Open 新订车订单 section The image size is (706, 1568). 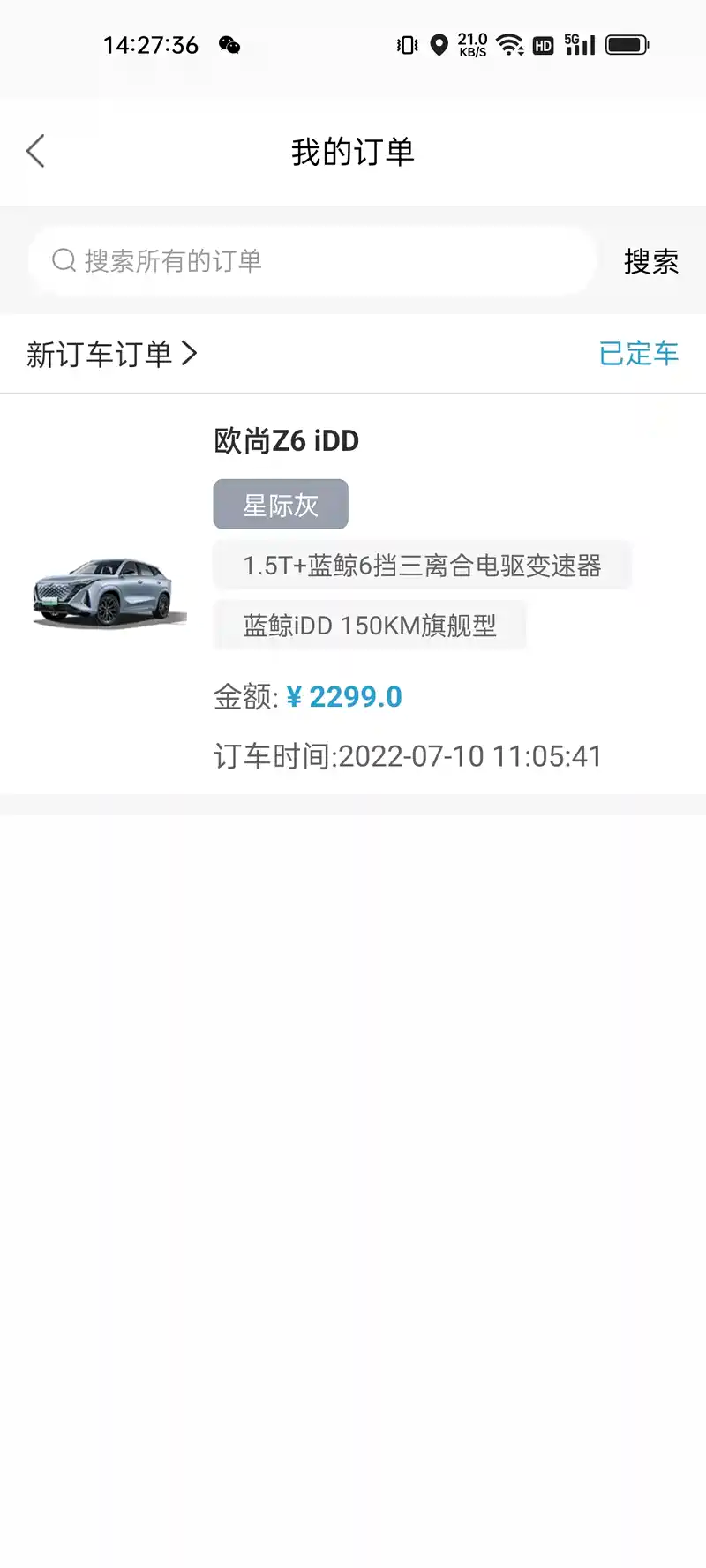coord(112,354)
